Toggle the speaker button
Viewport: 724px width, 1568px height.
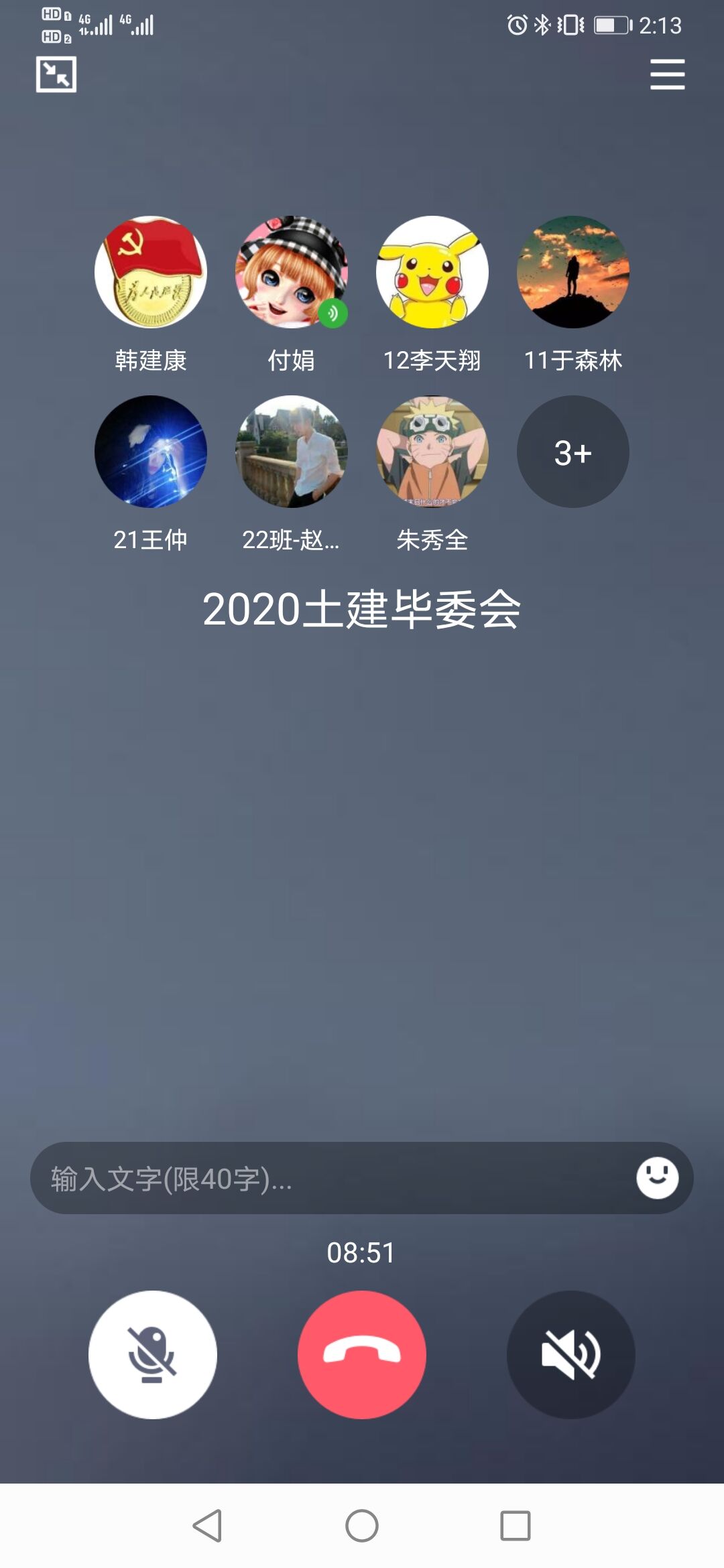point(571,1355)
